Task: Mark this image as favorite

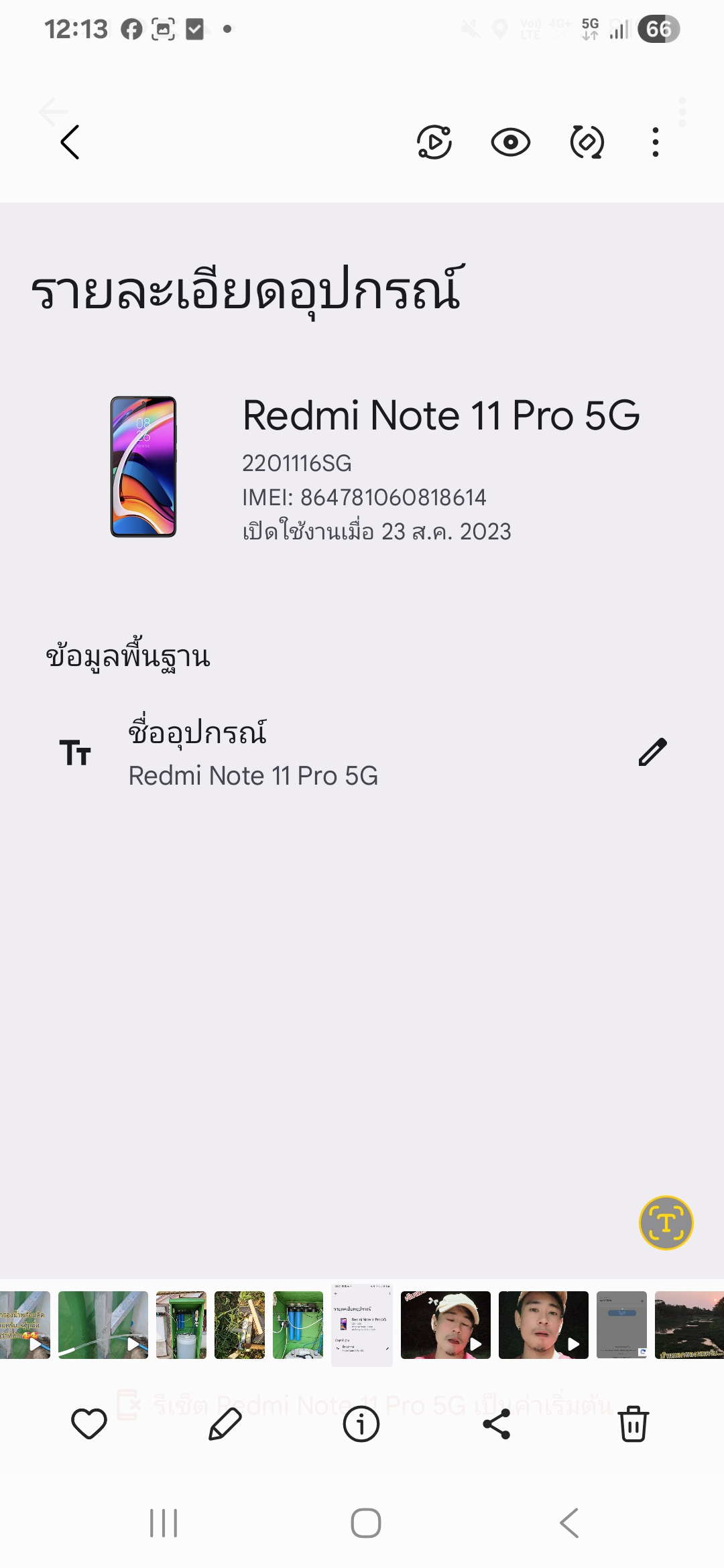Action: point(89,1424)
